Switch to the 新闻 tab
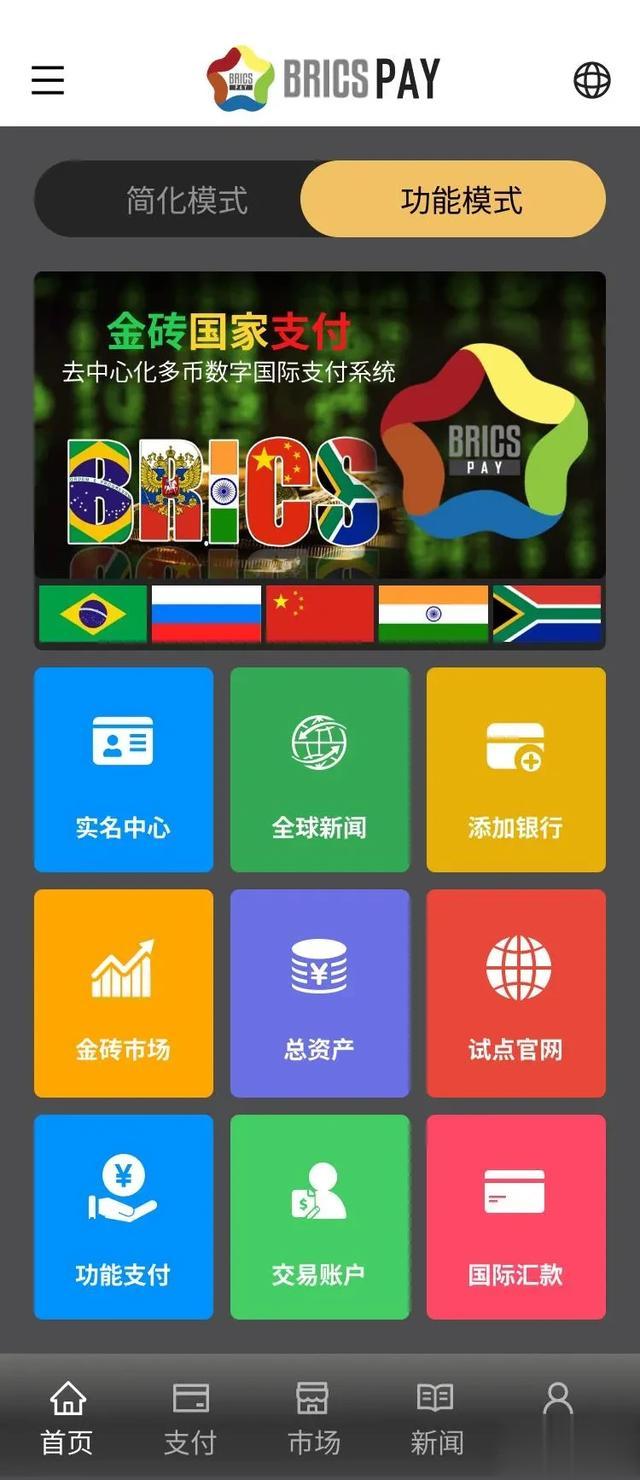This screenshot has width=640, height=1480. point(436,1418)
